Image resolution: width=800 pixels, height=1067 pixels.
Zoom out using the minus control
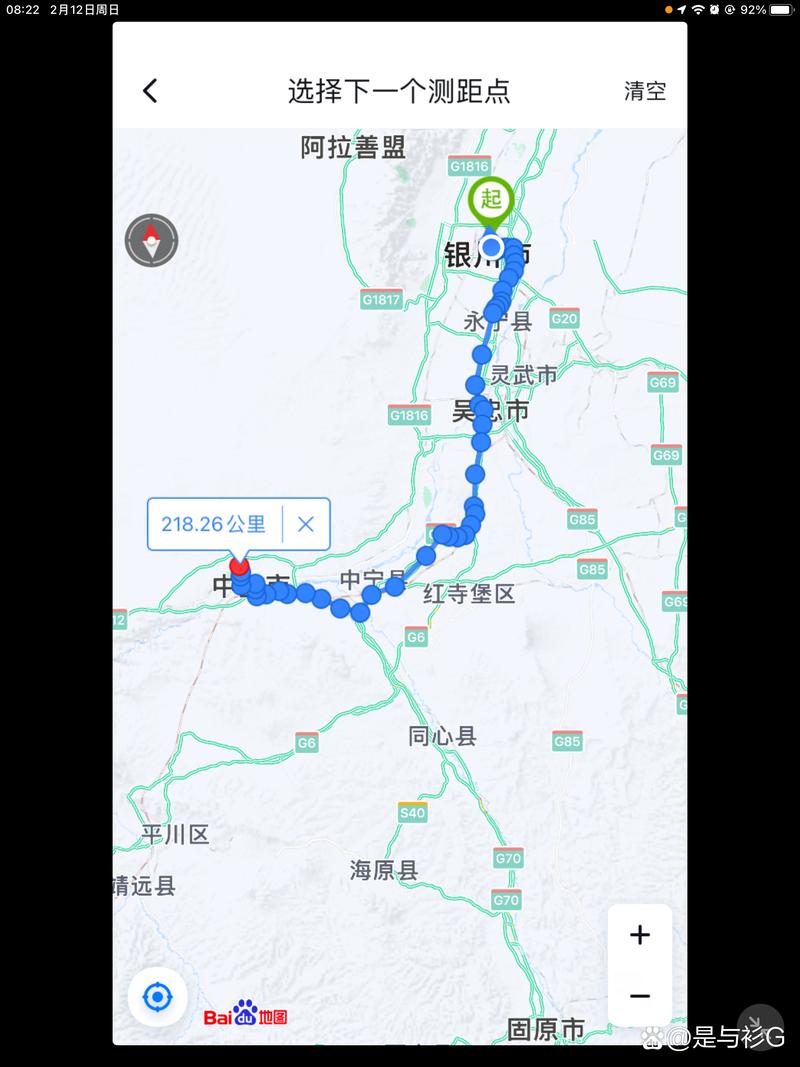click(x=639, y=996)
